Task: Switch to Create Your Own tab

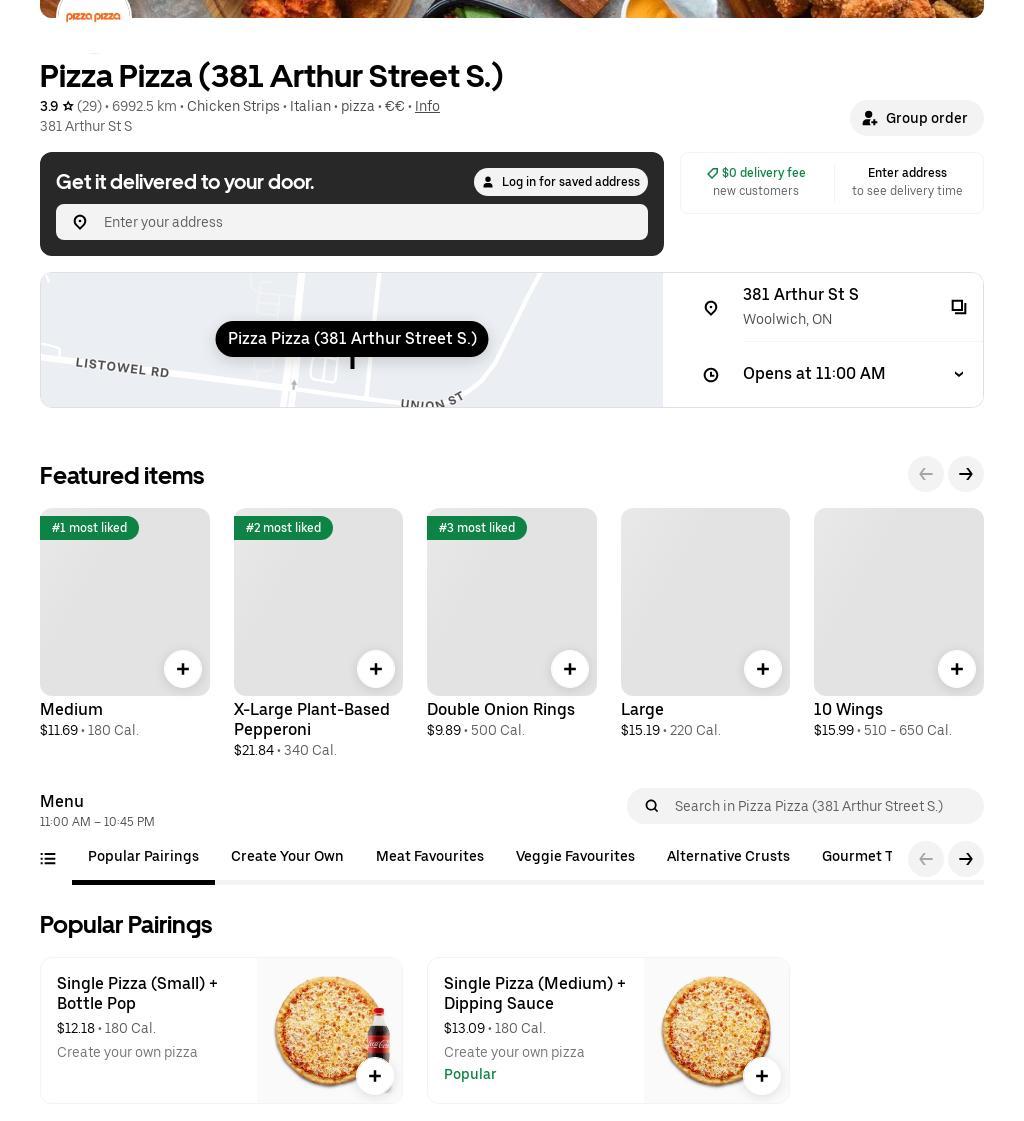Action: (287, 856)
